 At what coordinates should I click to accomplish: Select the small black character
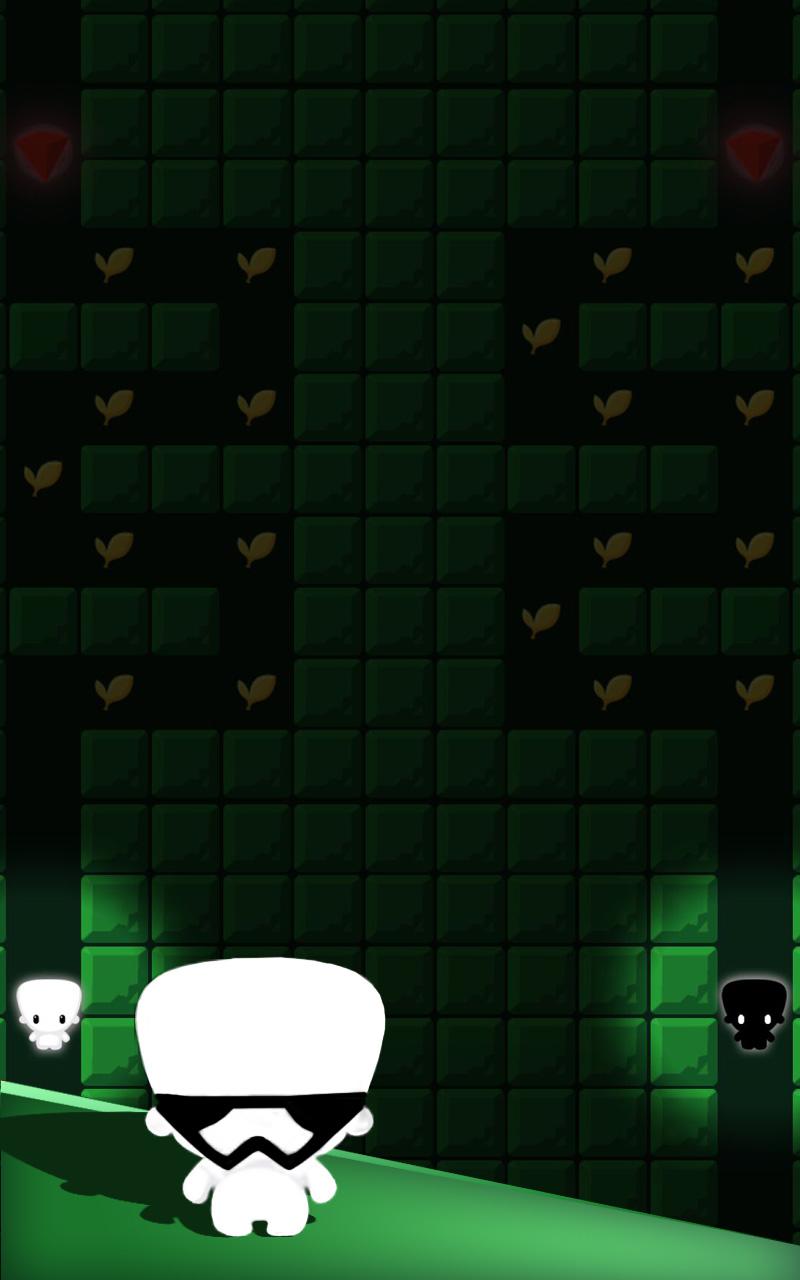[754, 1013]
